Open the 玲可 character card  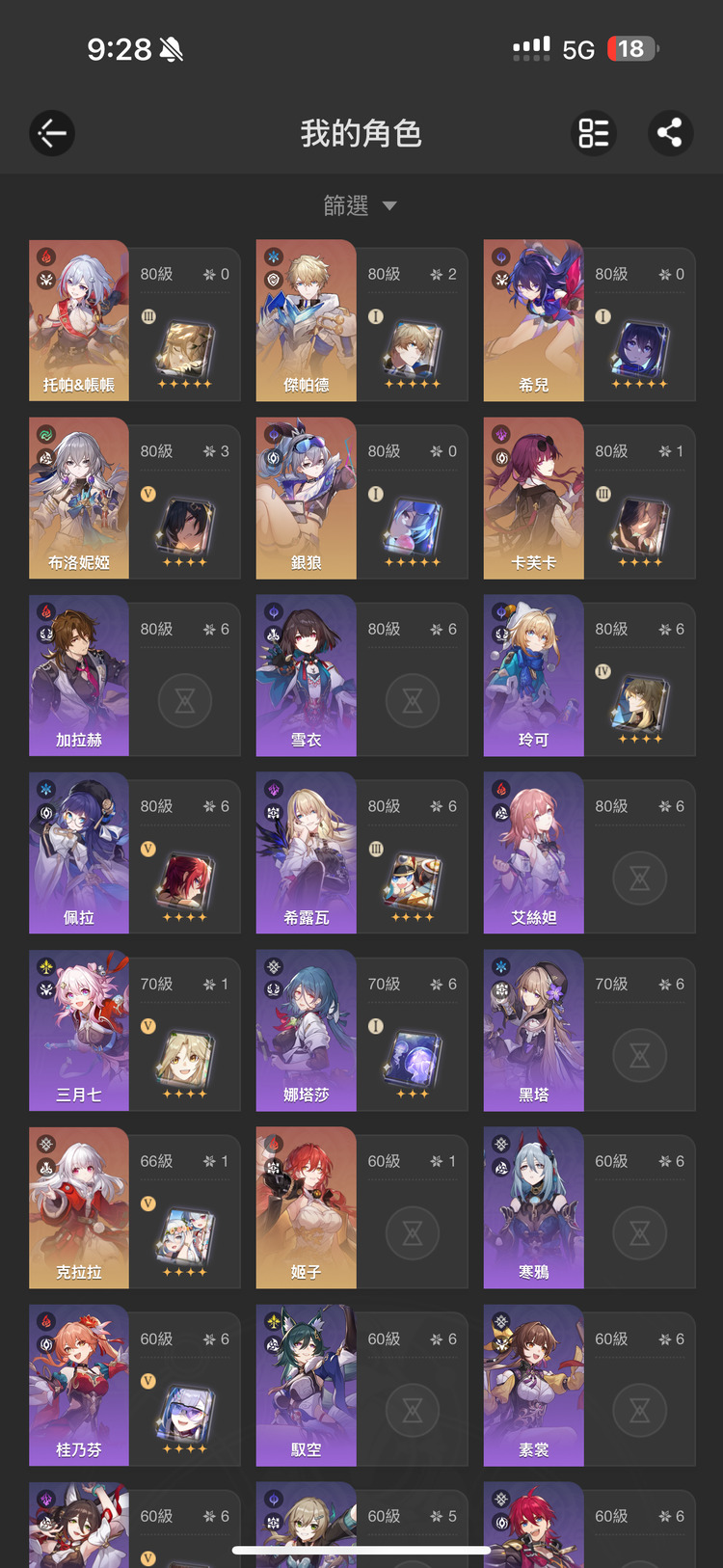tap(589, 676)
